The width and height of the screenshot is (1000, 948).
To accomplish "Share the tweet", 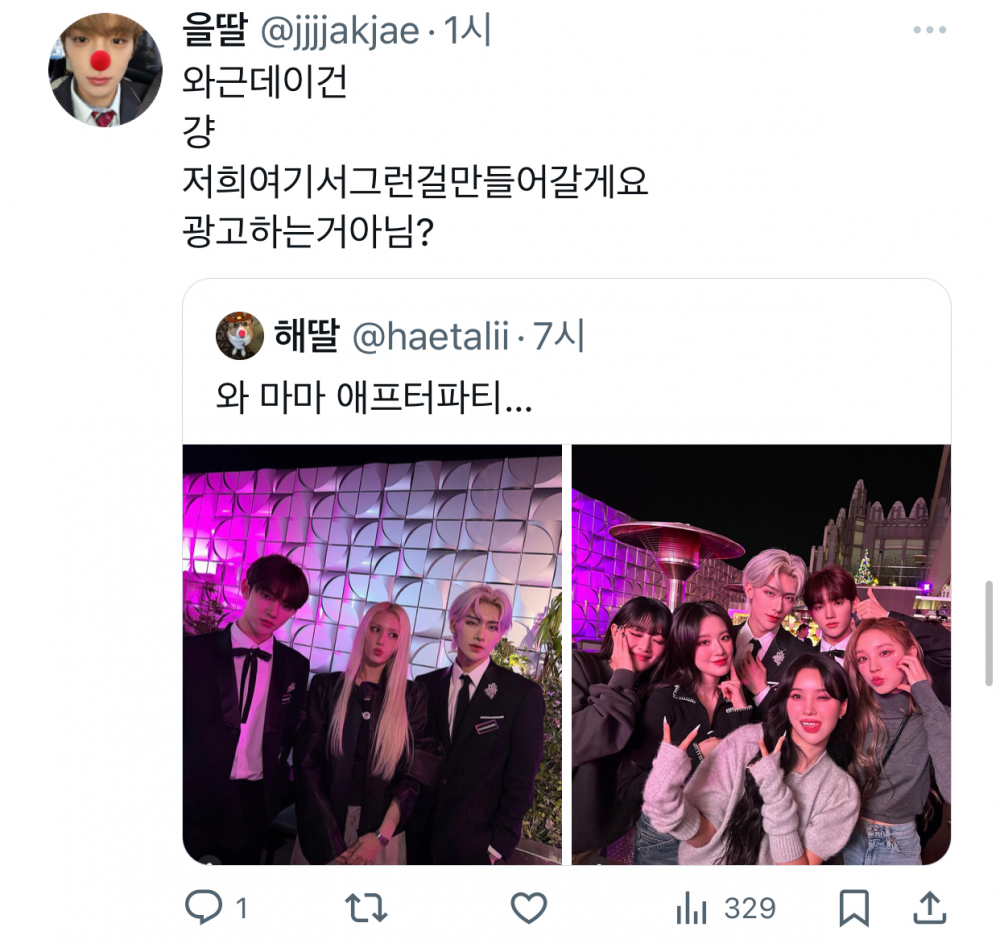I will pos(930,907).
